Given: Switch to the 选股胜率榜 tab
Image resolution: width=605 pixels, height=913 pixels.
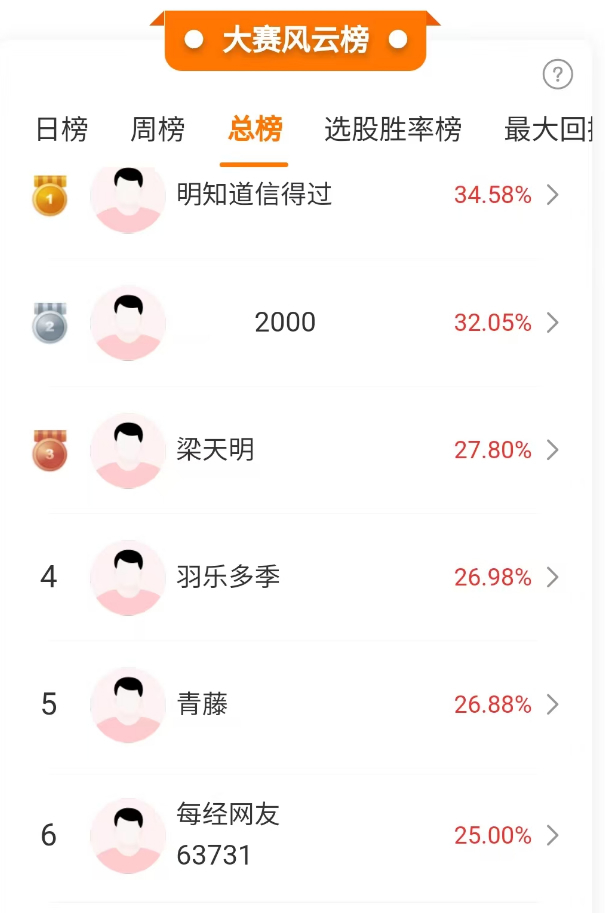Looking at the screenshot, I should tap(393, 129).
